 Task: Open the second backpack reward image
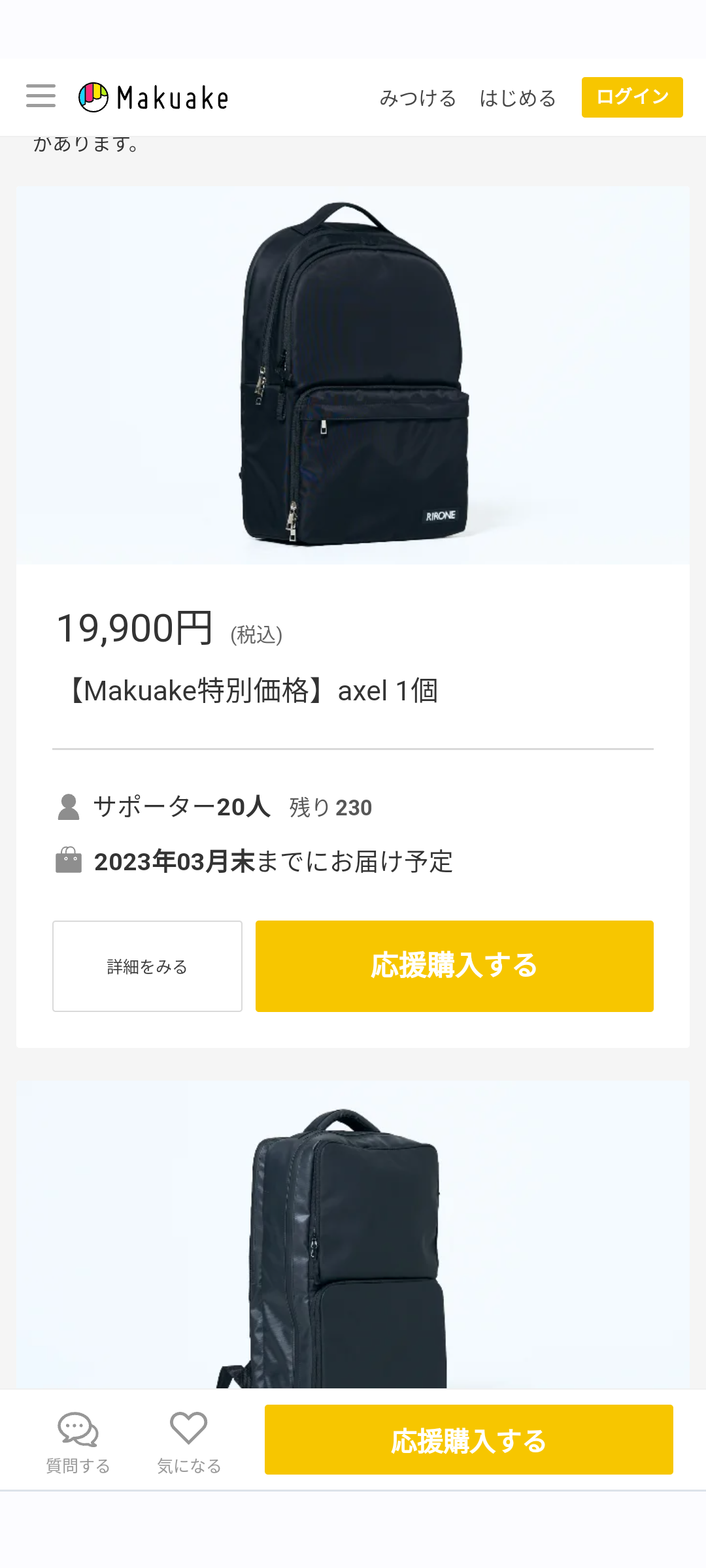tap(353, 1235)
